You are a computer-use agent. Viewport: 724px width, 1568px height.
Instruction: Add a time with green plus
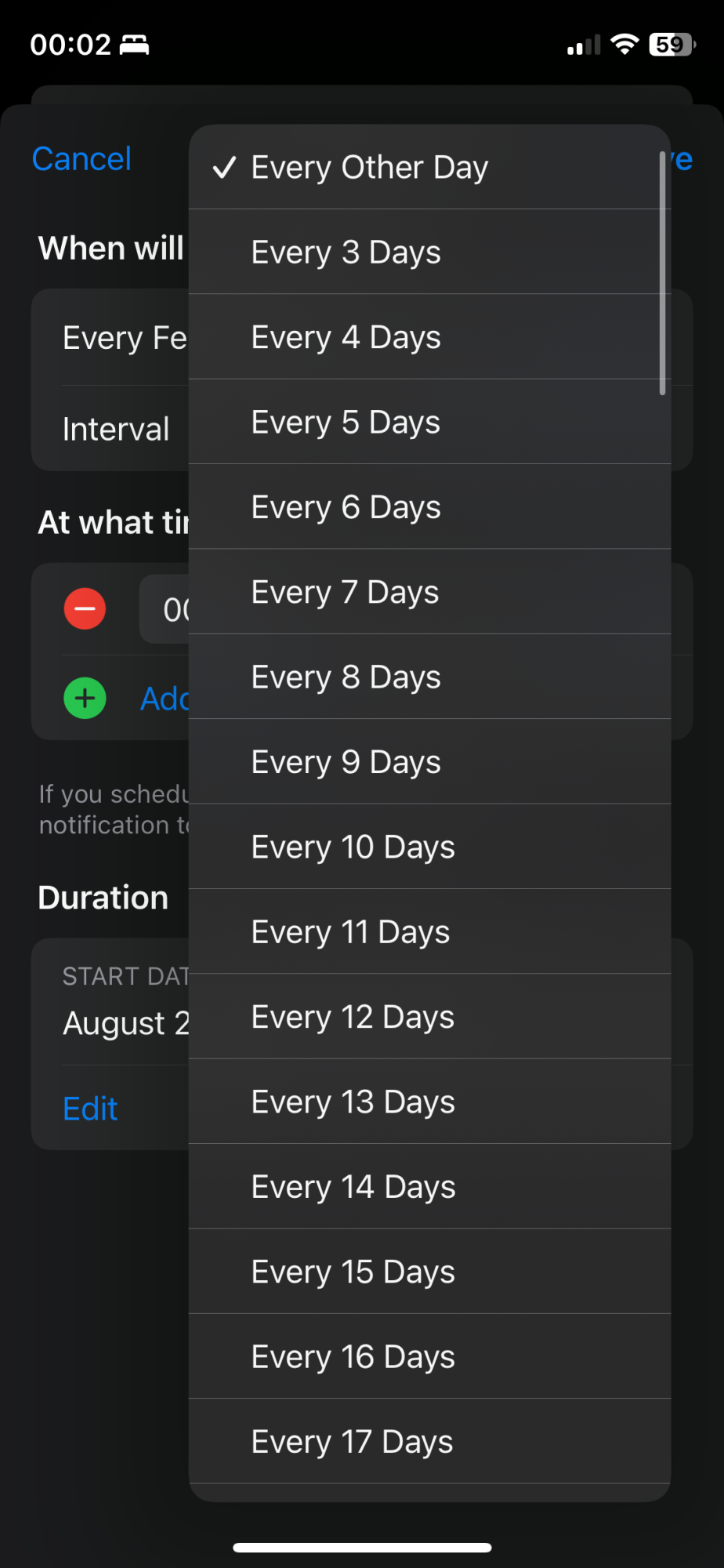85,698
